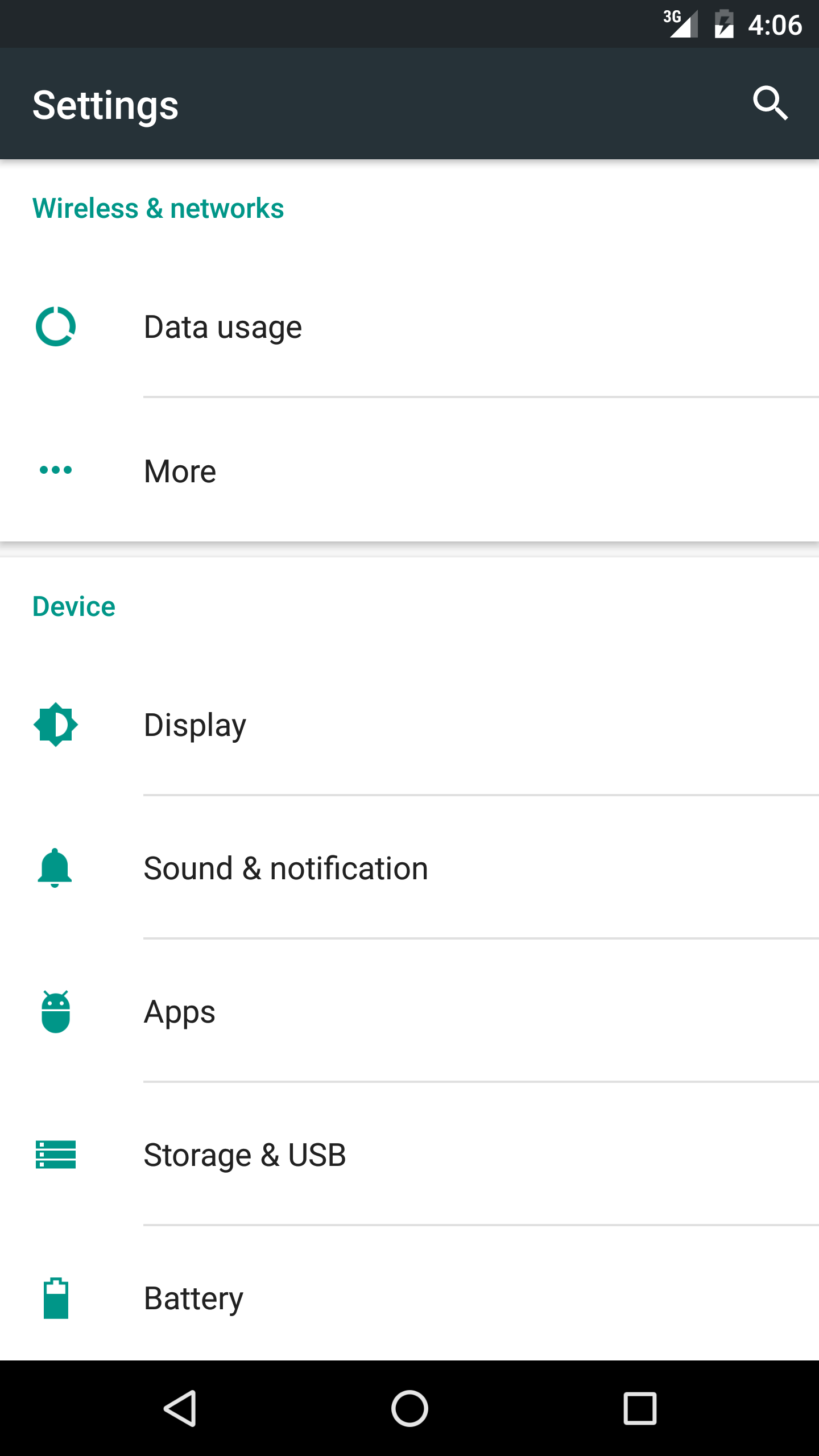Go to the home screen

[409, 1408]
